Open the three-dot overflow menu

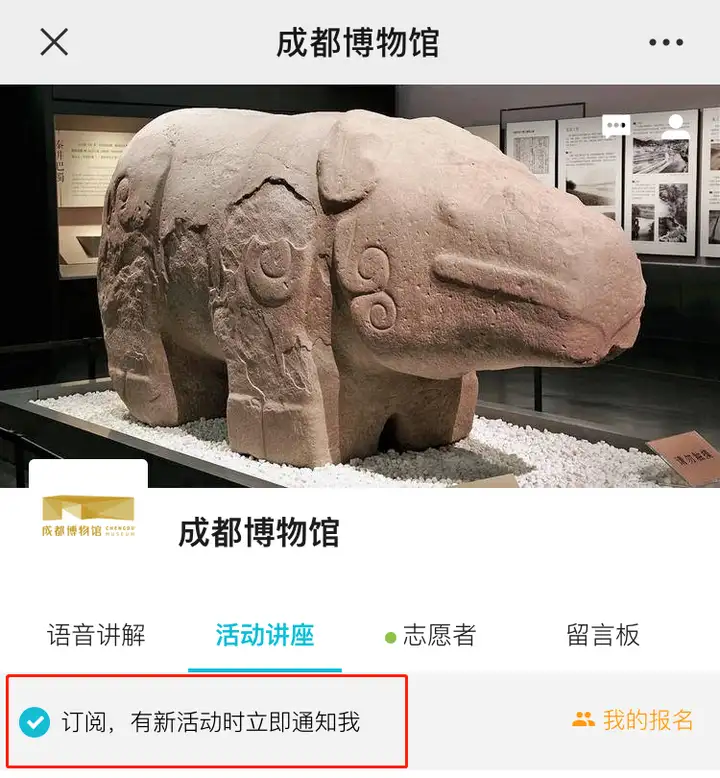point(665,42)
